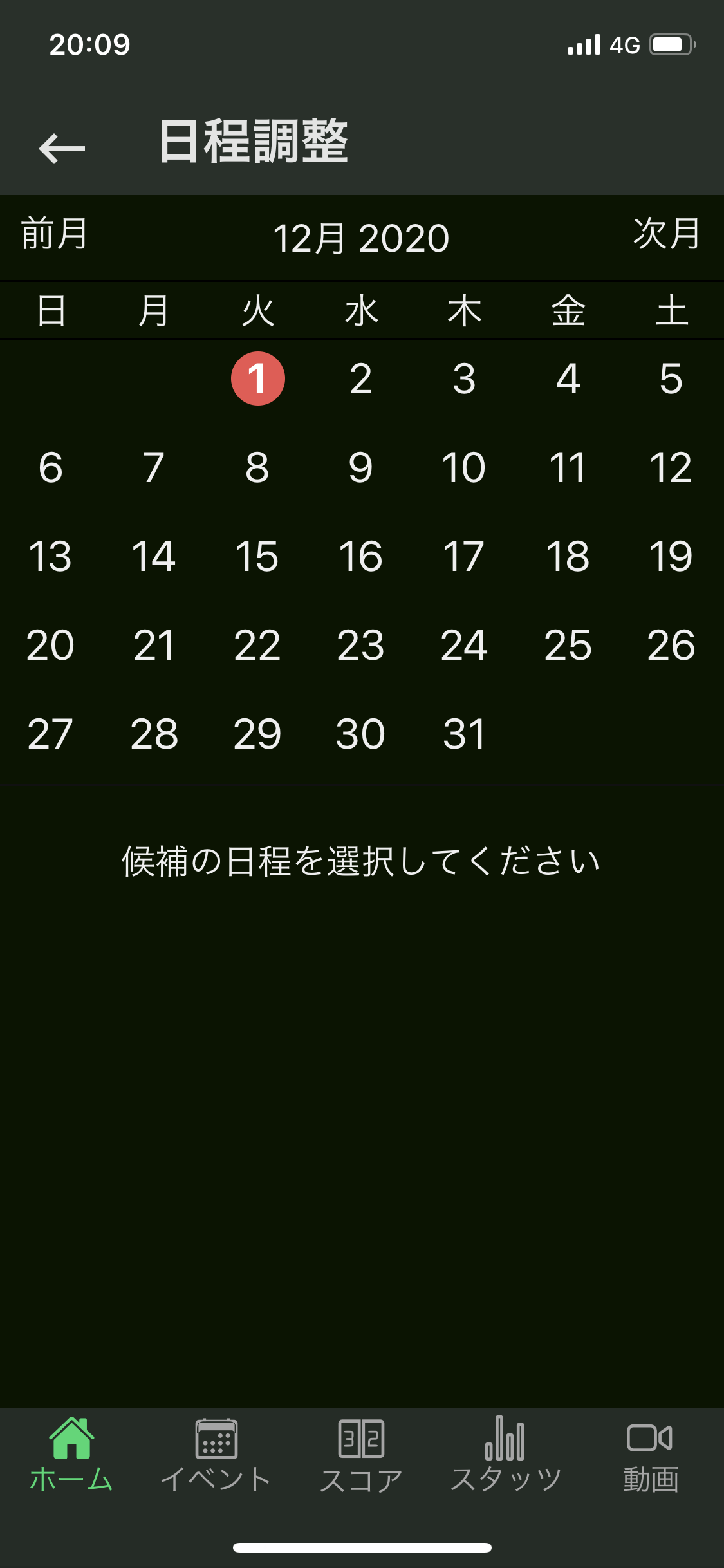Switch to the 動画 tab
The width and height of the screenshot is (724, 1568).
point(651,1455)
